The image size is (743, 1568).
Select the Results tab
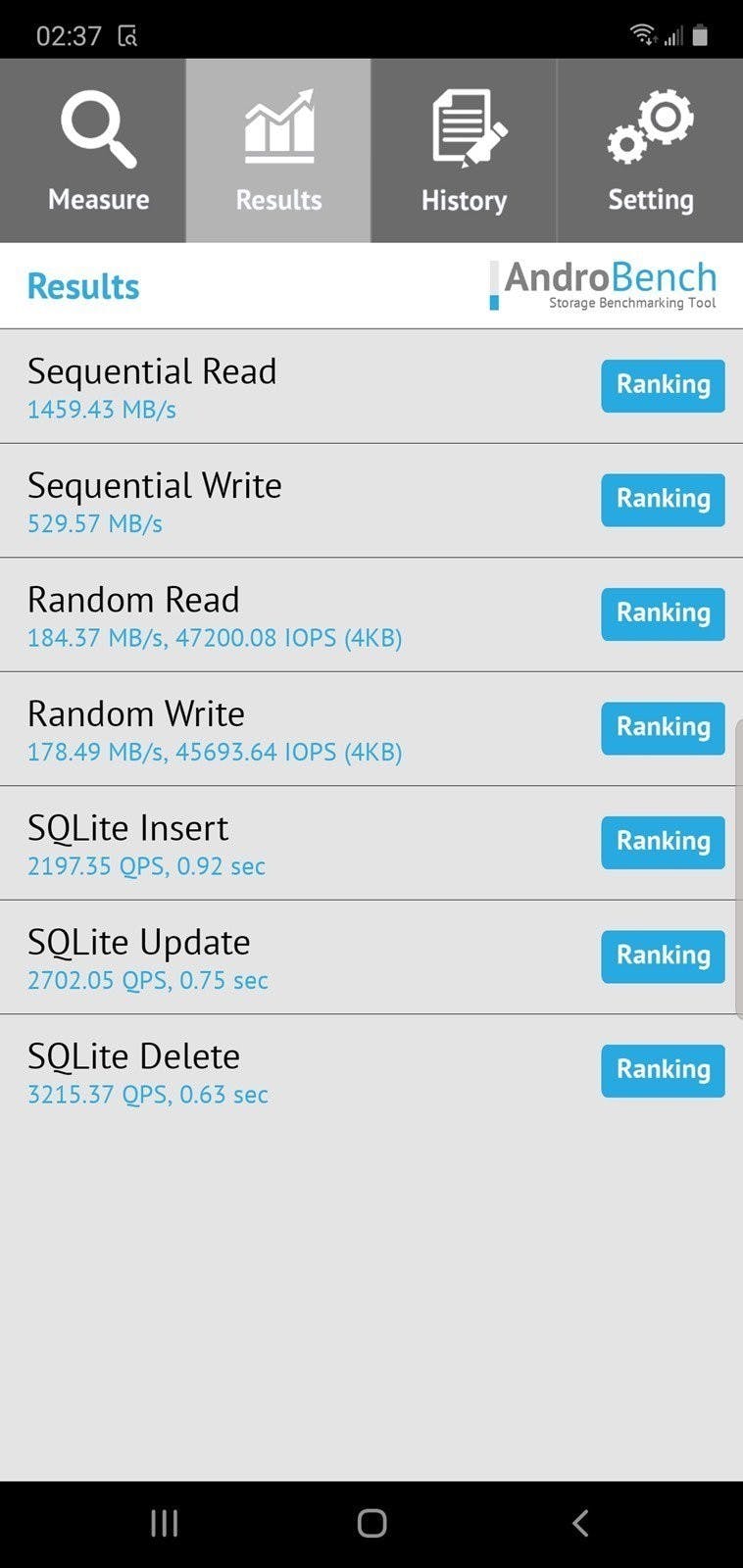tap(278, 151)
